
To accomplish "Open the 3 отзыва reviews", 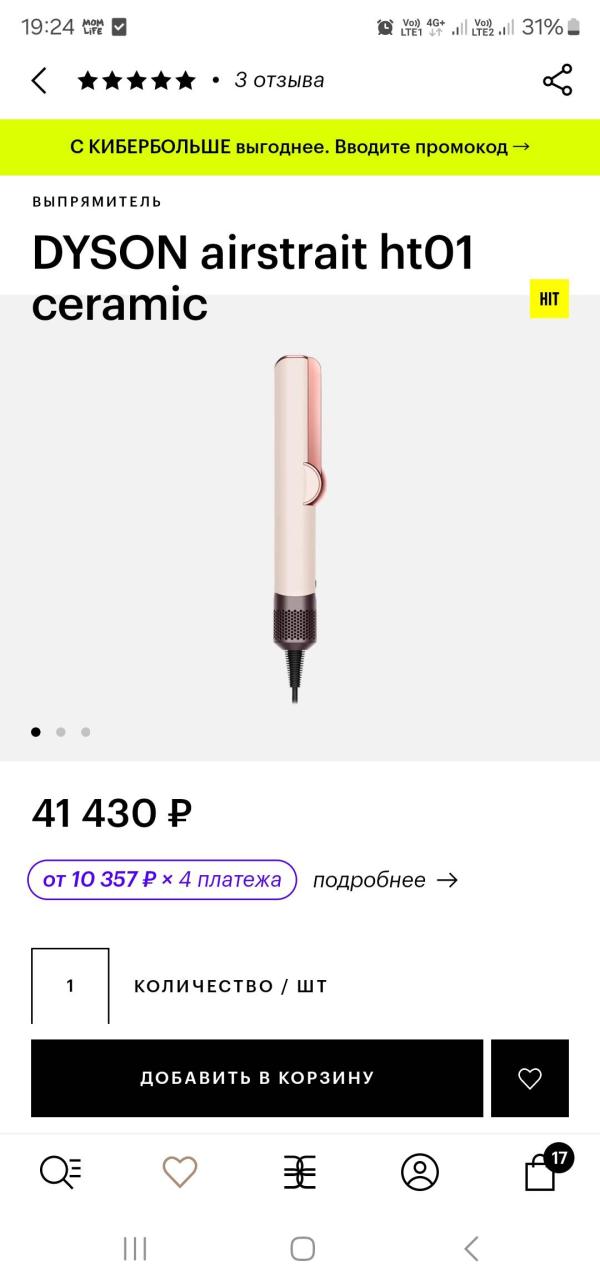I will coord(279,81).
